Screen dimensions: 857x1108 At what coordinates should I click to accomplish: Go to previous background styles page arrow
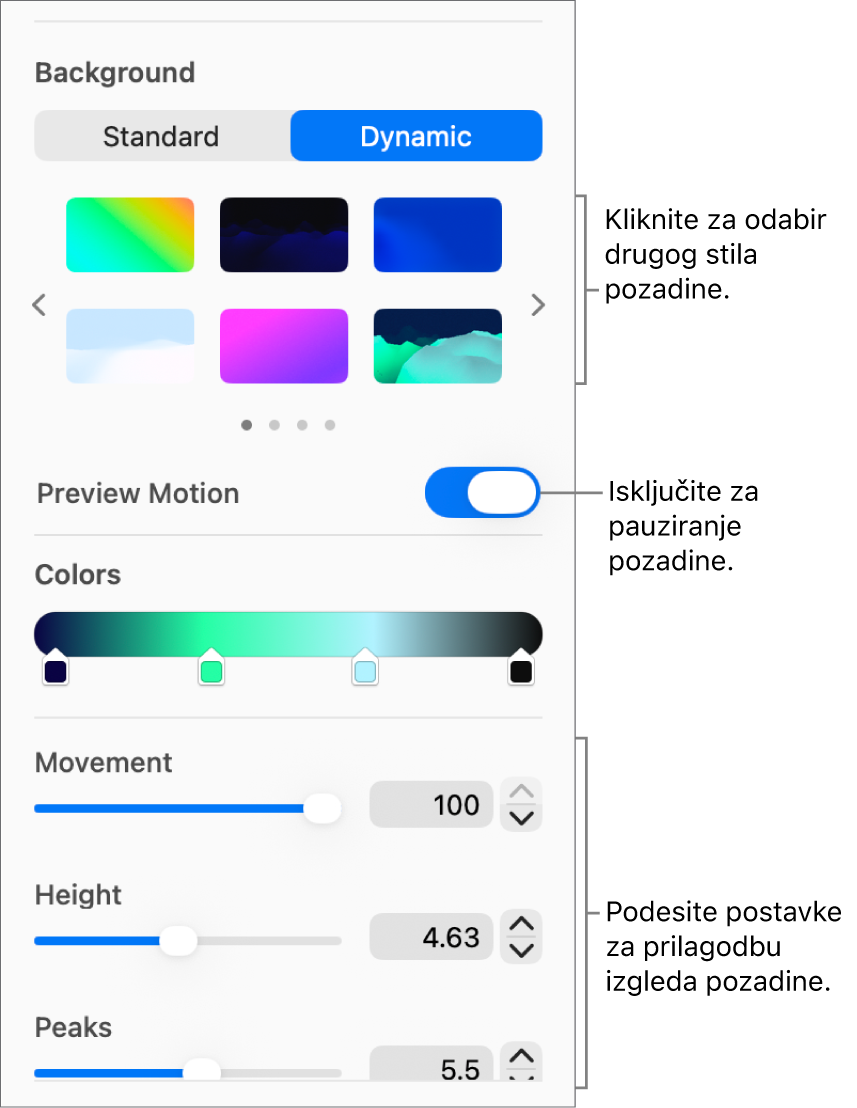(x=40, y=304)
